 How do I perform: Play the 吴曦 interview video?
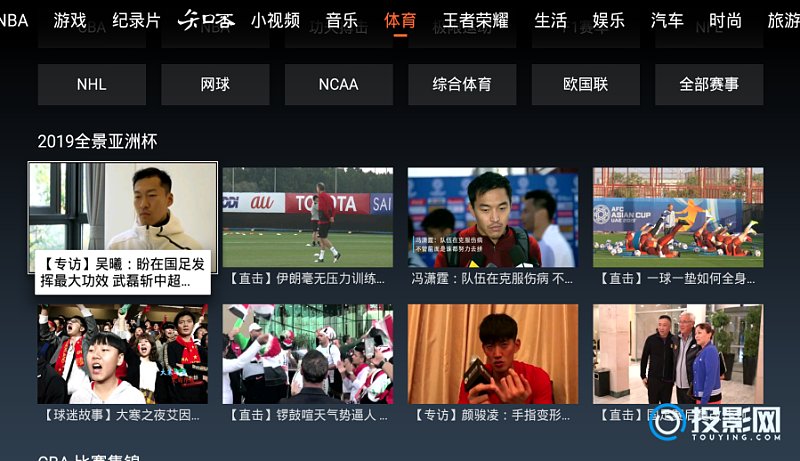point(122,228)
